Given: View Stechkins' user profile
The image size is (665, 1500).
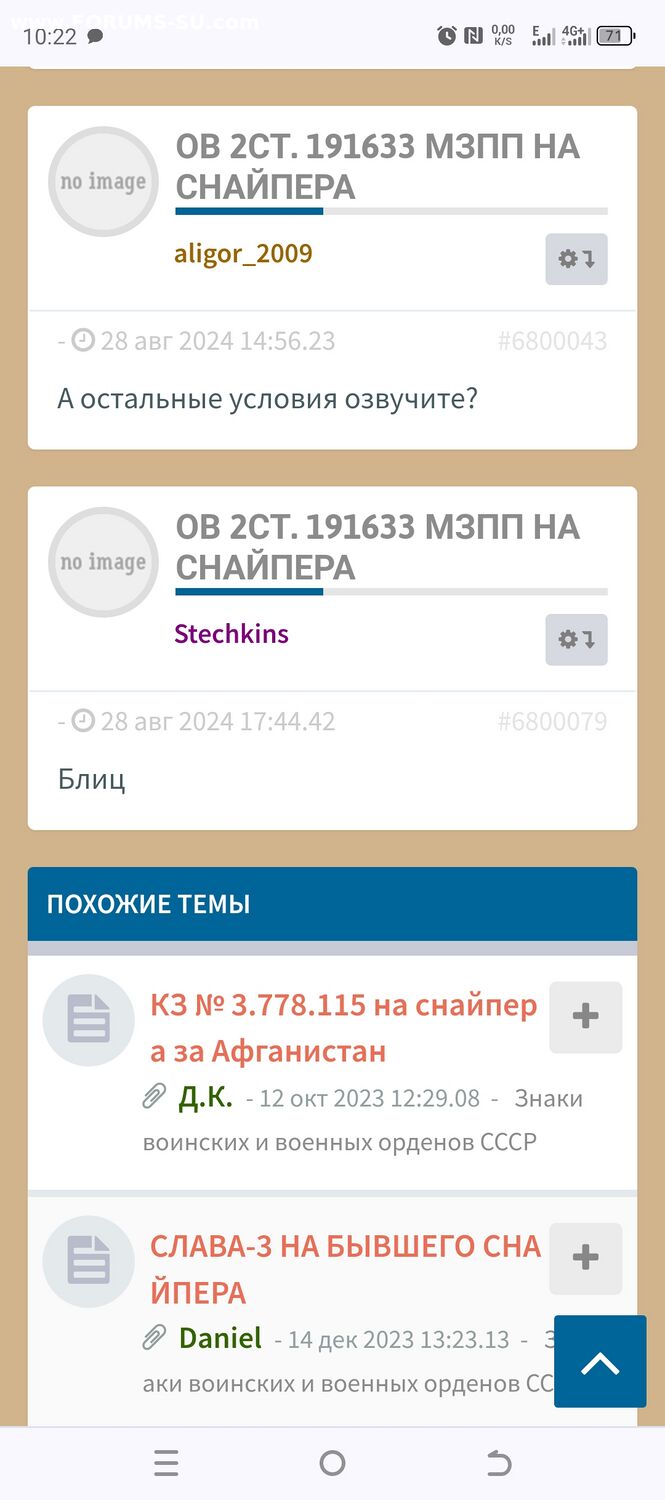Looking at the screenshot, I should [x=231, y=633].
